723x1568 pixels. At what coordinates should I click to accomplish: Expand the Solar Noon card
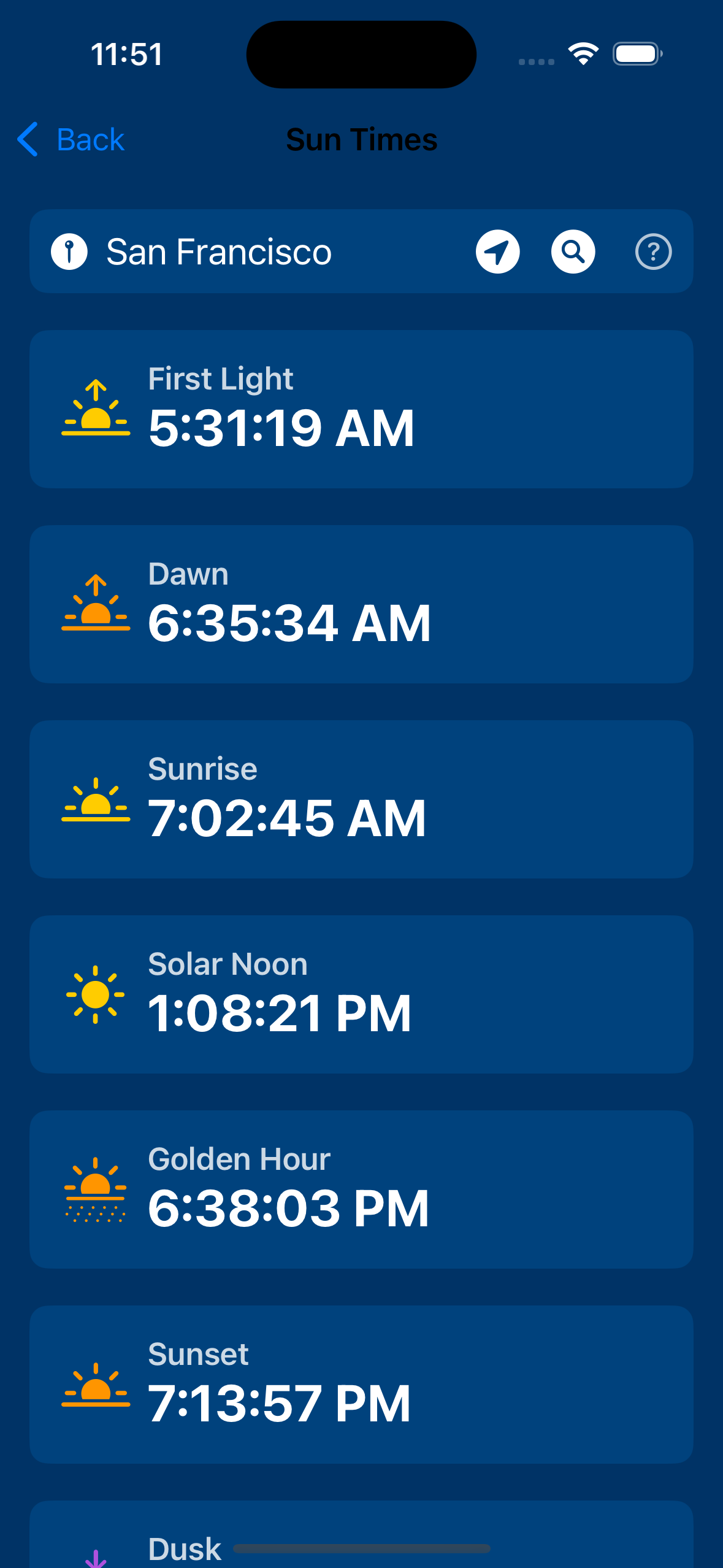pyautogui.click(x=361, y=994)
